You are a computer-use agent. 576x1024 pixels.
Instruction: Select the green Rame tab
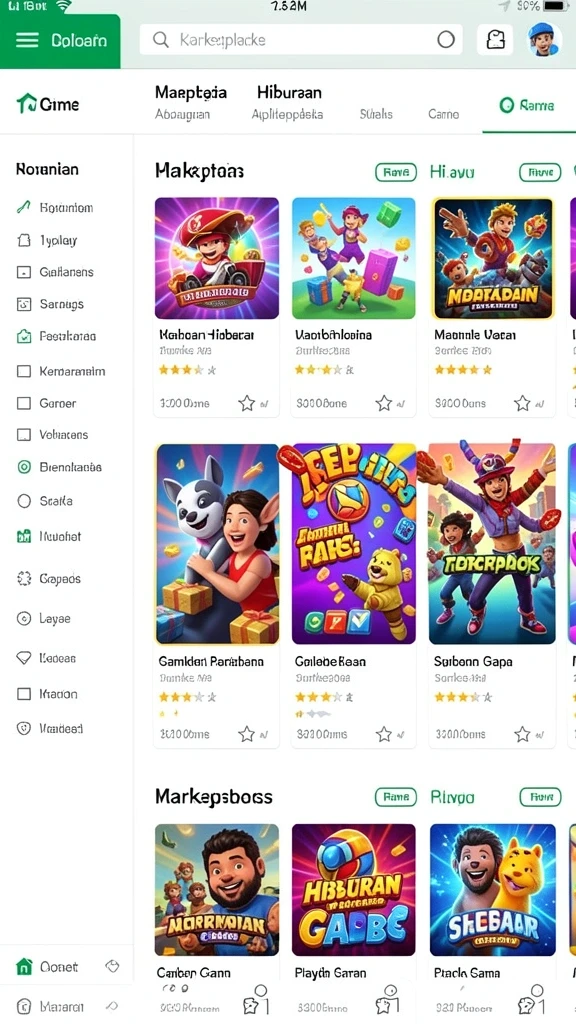tap(526, 105)
